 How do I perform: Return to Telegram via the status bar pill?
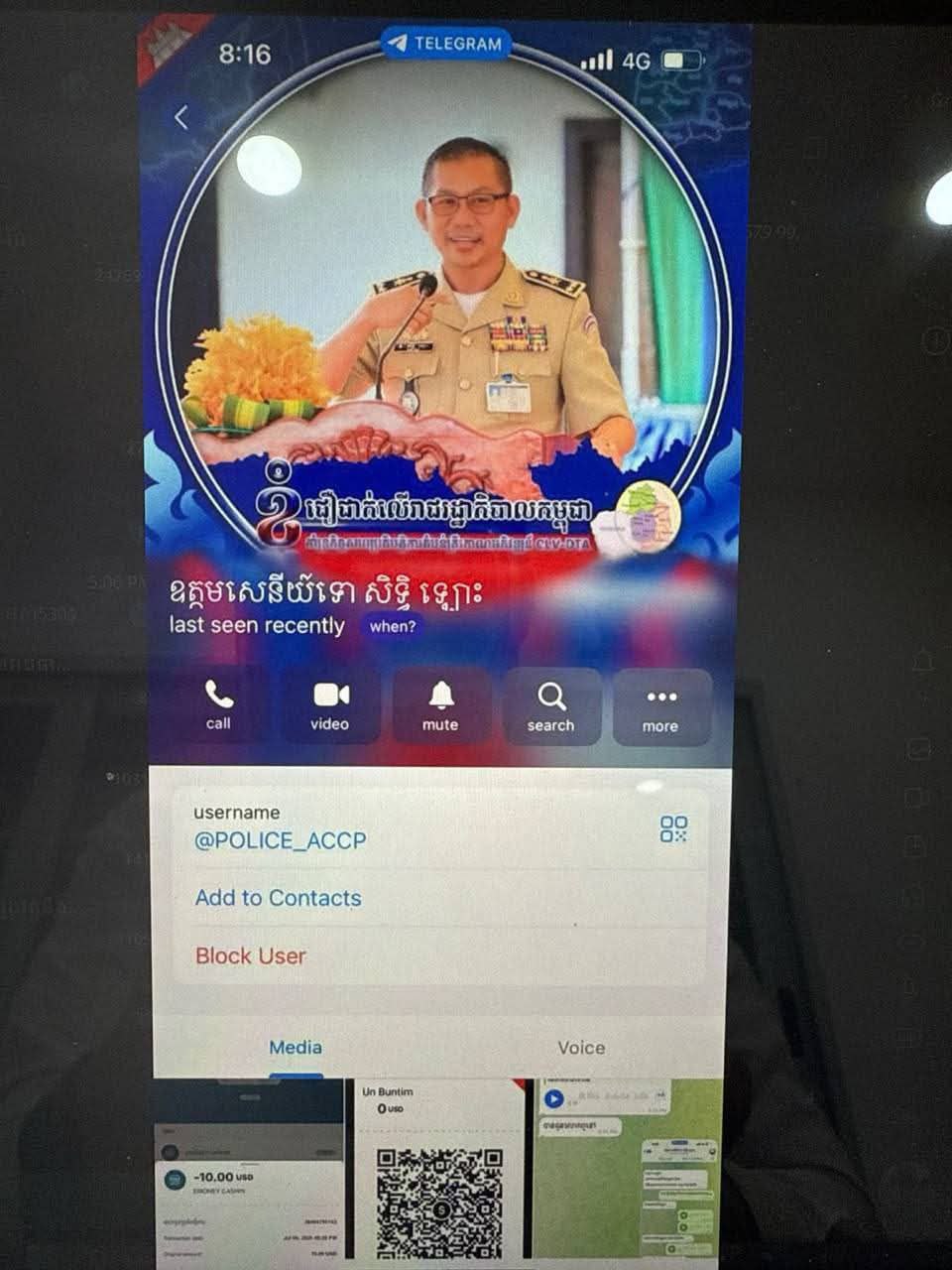click(x=445, y=44)
